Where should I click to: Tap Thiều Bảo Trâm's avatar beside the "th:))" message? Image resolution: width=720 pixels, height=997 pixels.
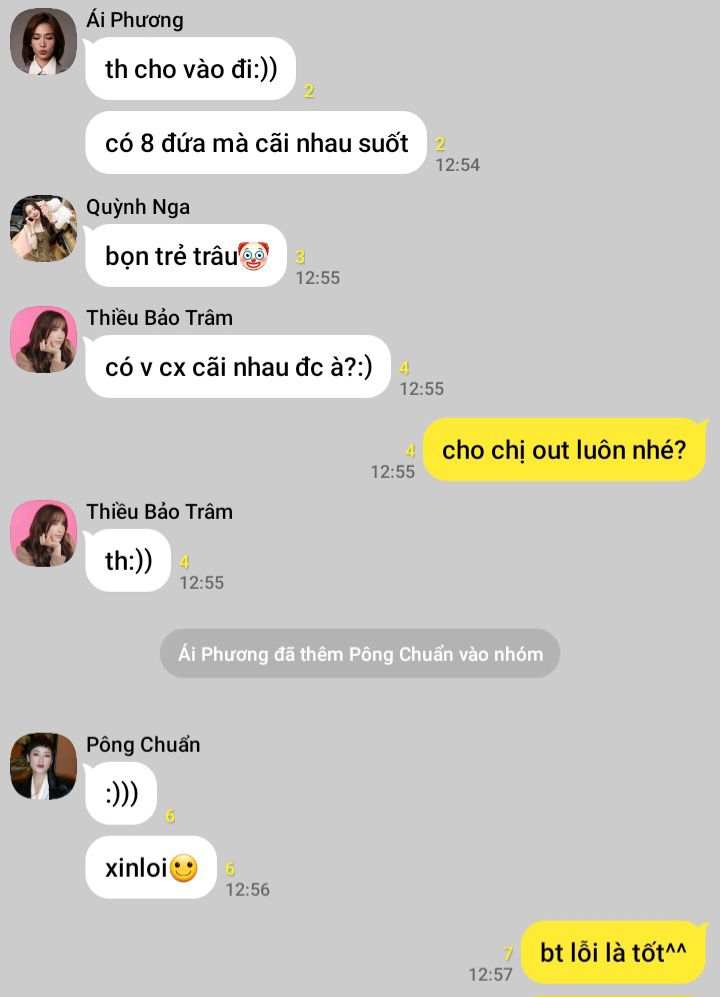click(x=43, y=533)
